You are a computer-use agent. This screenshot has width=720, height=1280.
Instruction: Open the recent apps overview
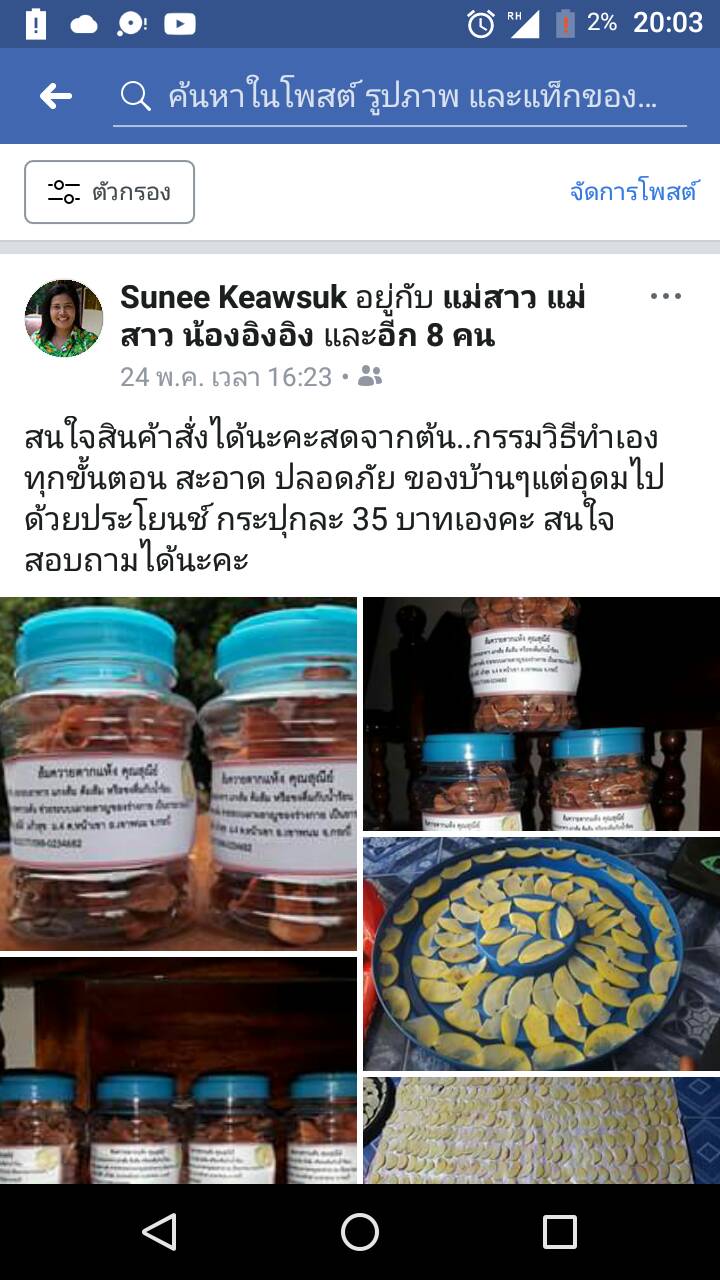[559, 1232]
